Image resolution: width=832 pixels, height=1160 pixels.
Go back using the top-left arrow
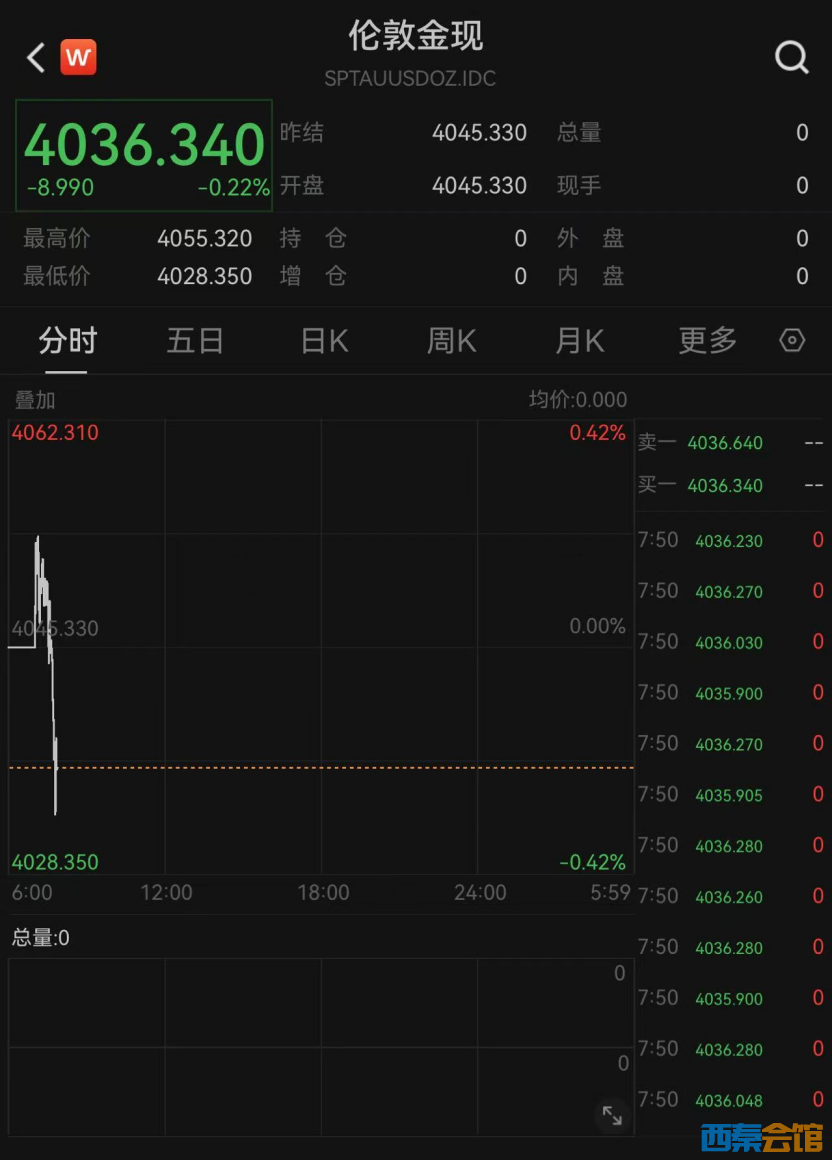[36, 58]
